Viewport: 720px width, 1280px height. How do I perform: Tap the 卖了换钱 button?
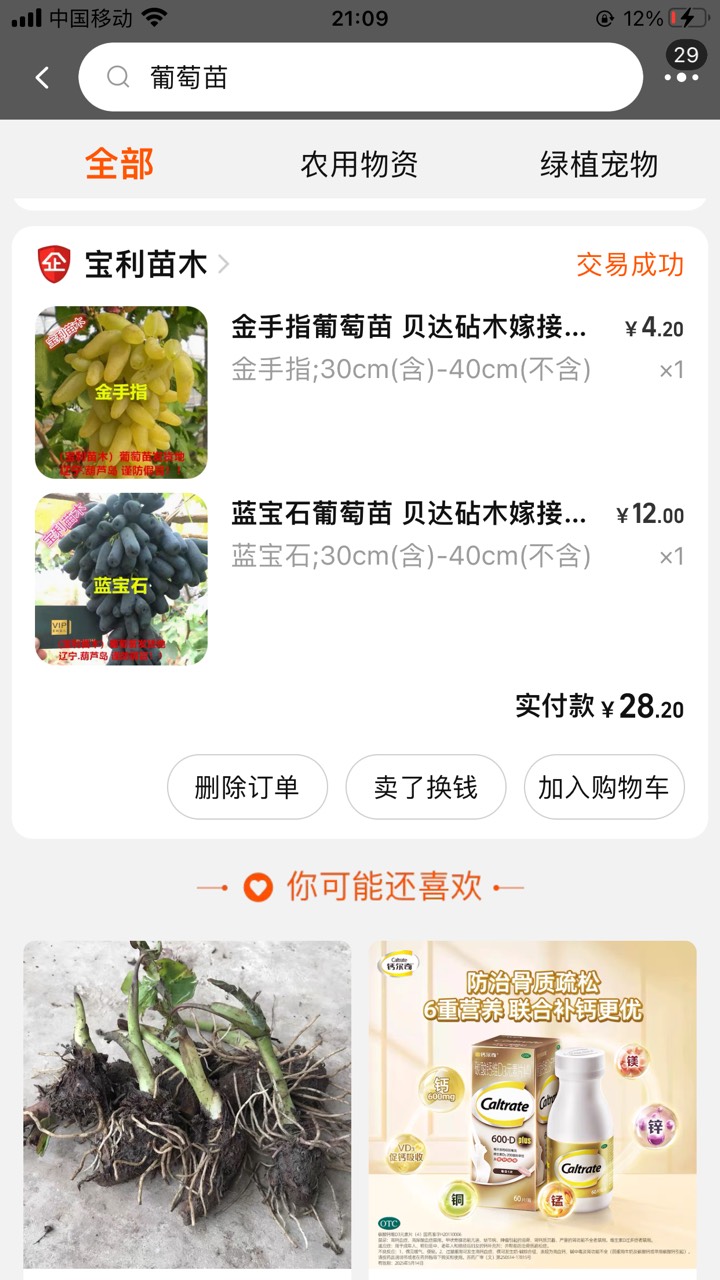click(x=426, y=787)
